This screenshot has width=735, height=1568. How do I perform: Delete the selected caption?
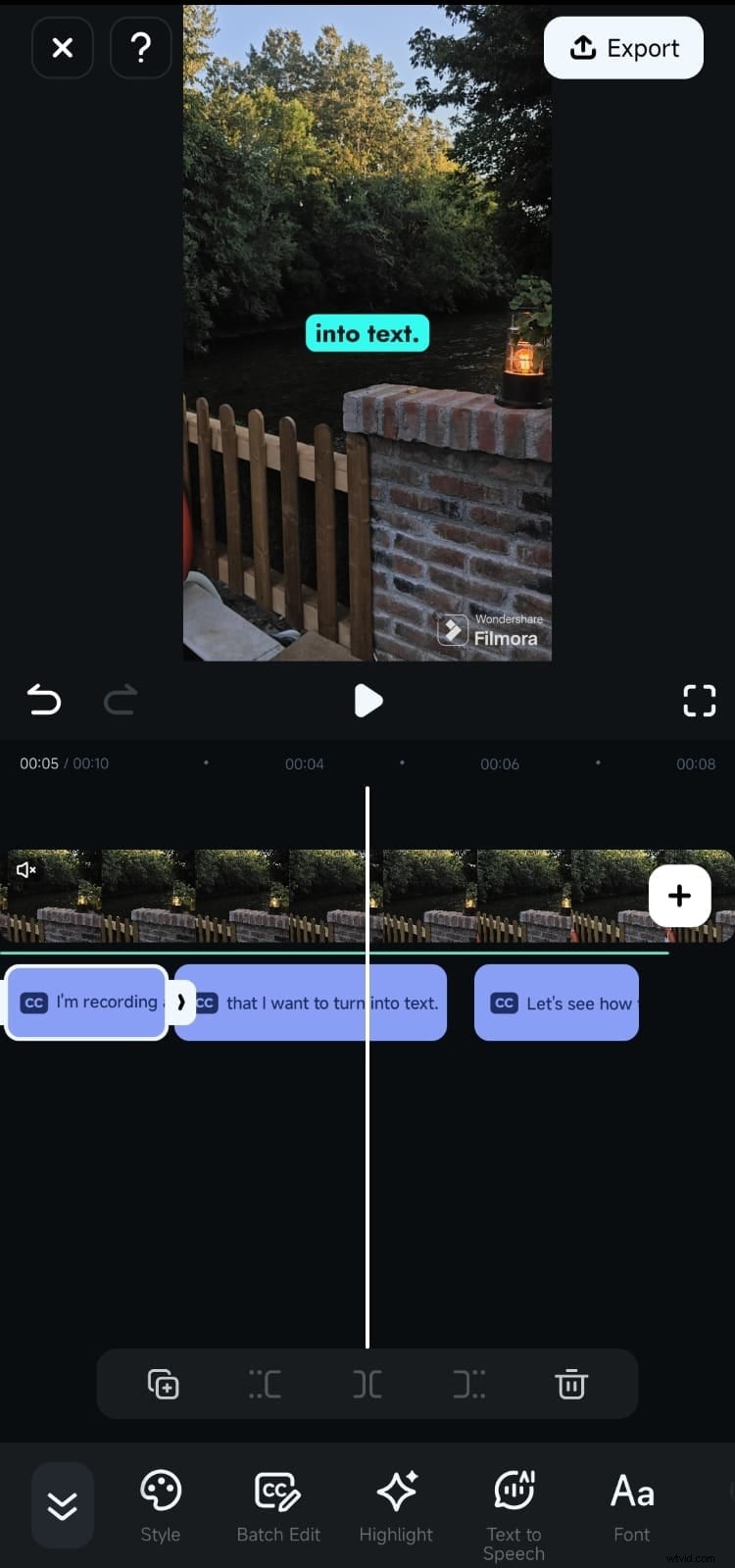coord(571,1384)
